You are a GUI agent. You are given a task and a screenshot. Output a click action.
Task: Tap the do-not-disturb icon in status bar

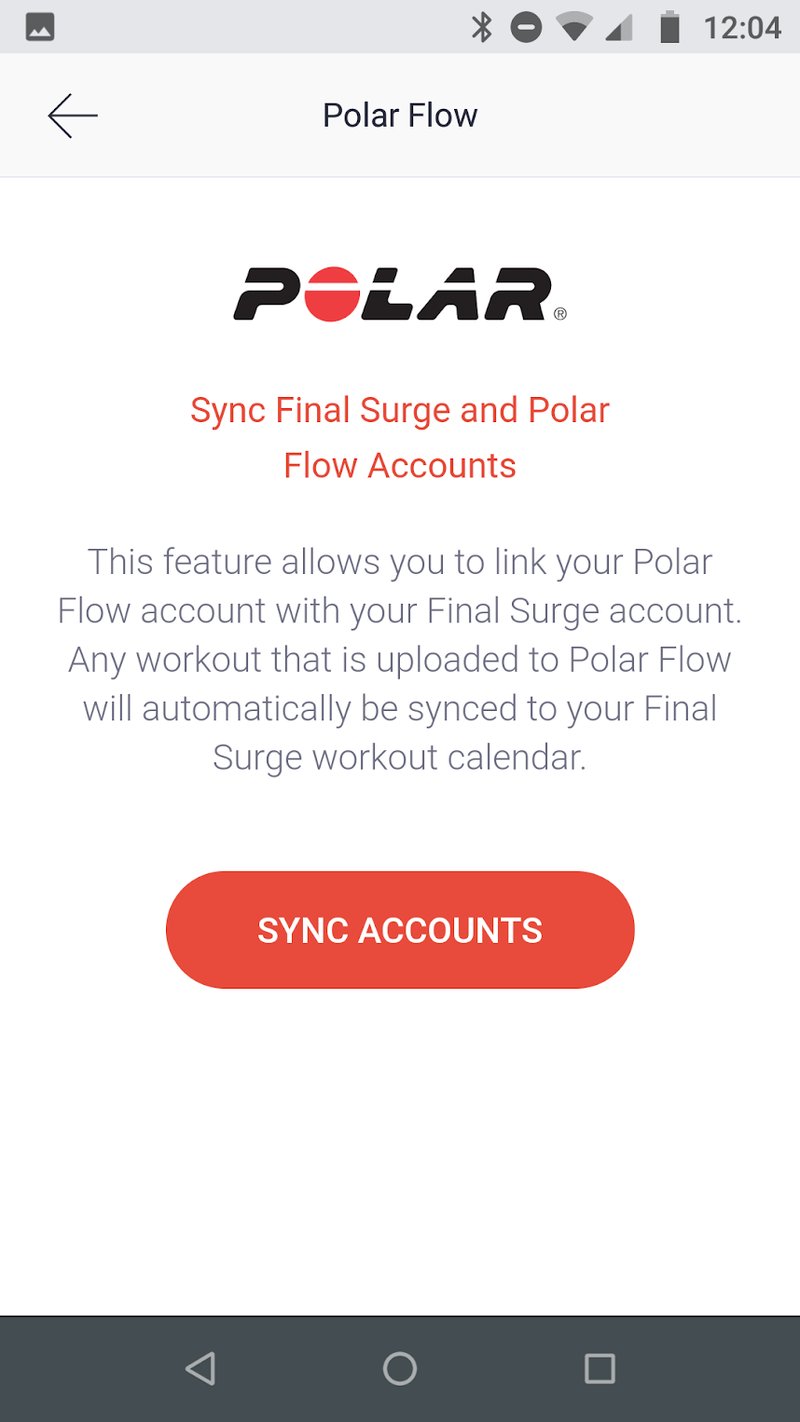[527, 27]
